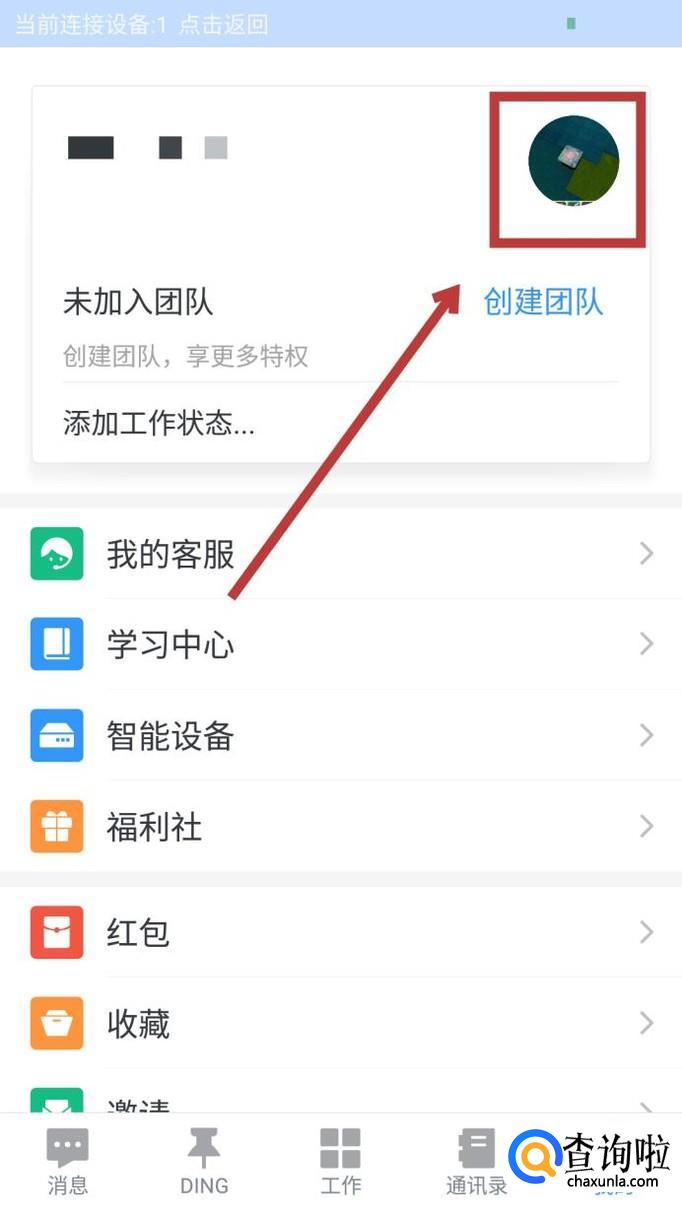Go to 智能设备

tap(340, 736)
